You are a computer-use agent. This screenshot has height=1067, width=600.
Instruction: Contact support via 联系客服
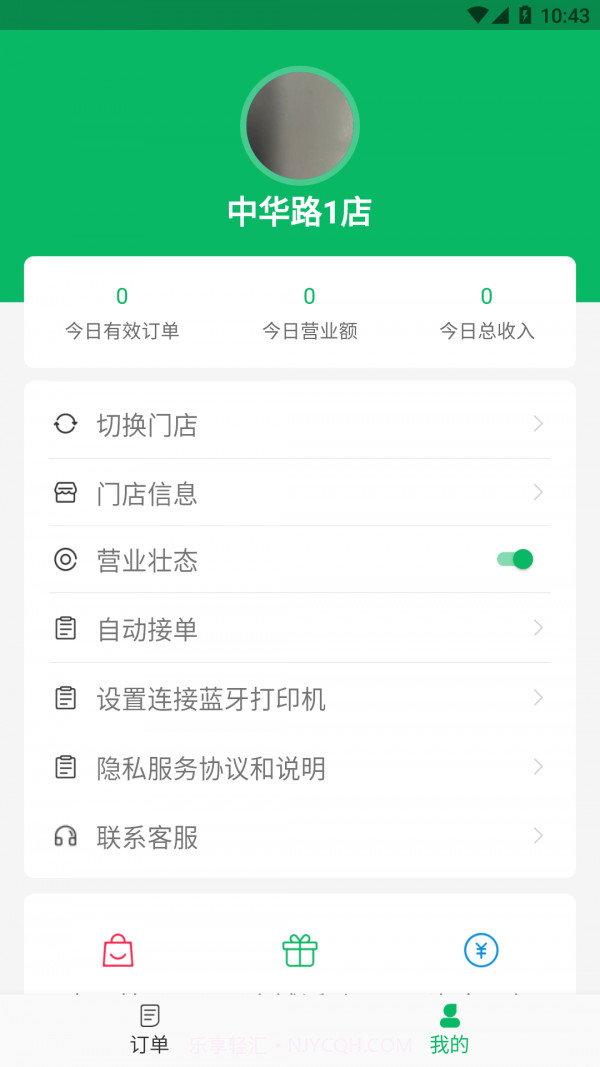click(x=299, y=836)
